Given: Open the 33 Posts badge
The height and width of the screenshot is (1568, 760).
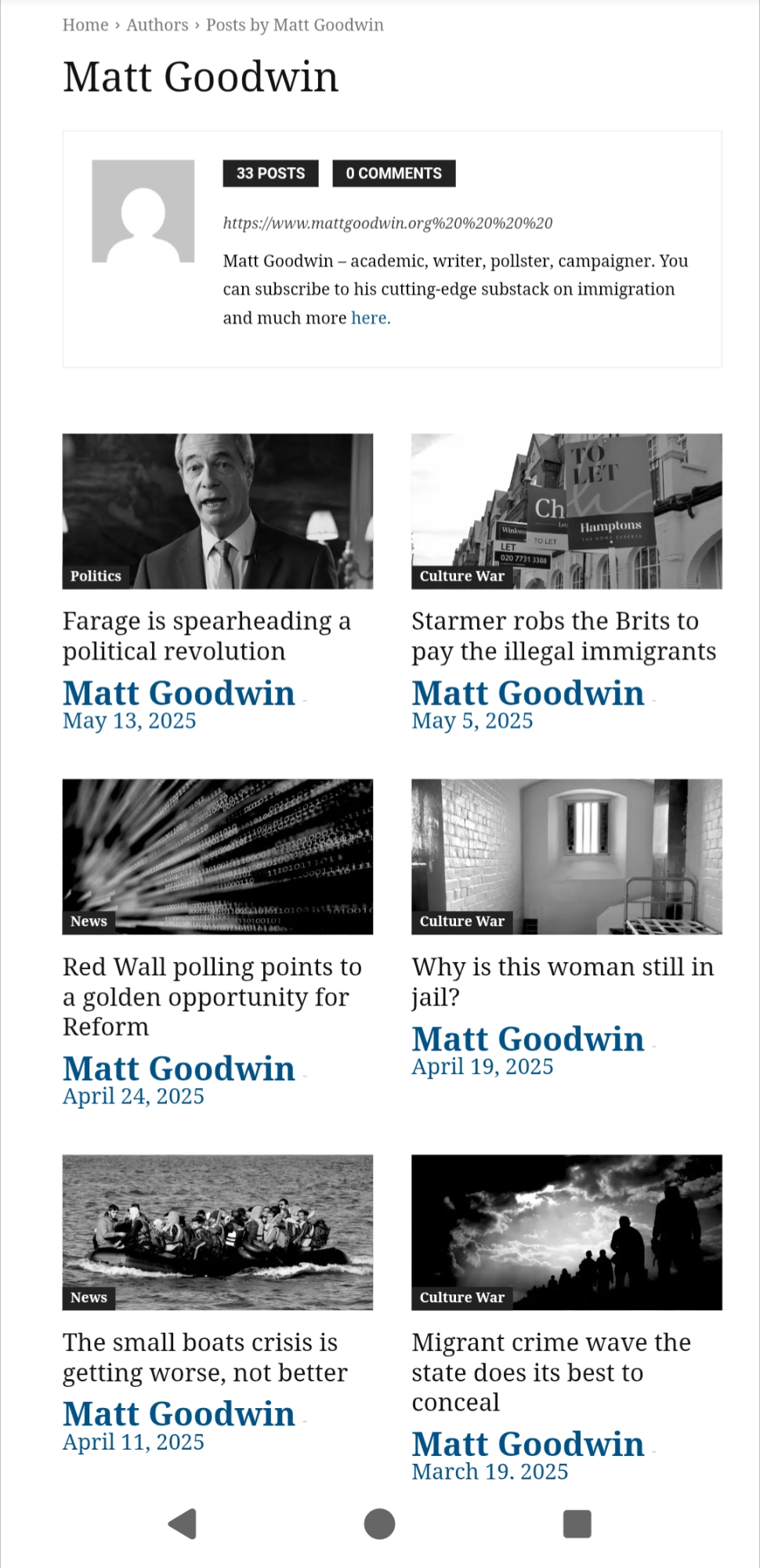Looking at the screenshot, I should (x=270, y=173).
